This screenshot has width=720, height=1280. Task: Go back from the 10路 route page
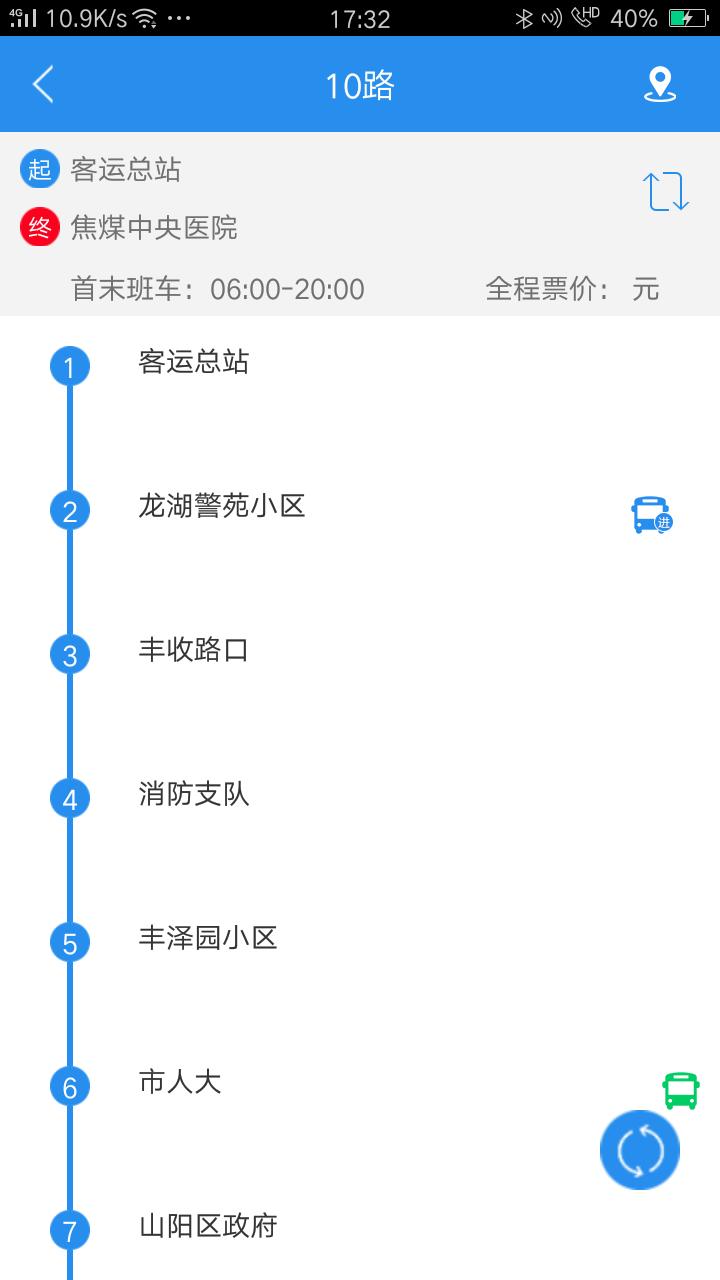(x=43, y=85)
